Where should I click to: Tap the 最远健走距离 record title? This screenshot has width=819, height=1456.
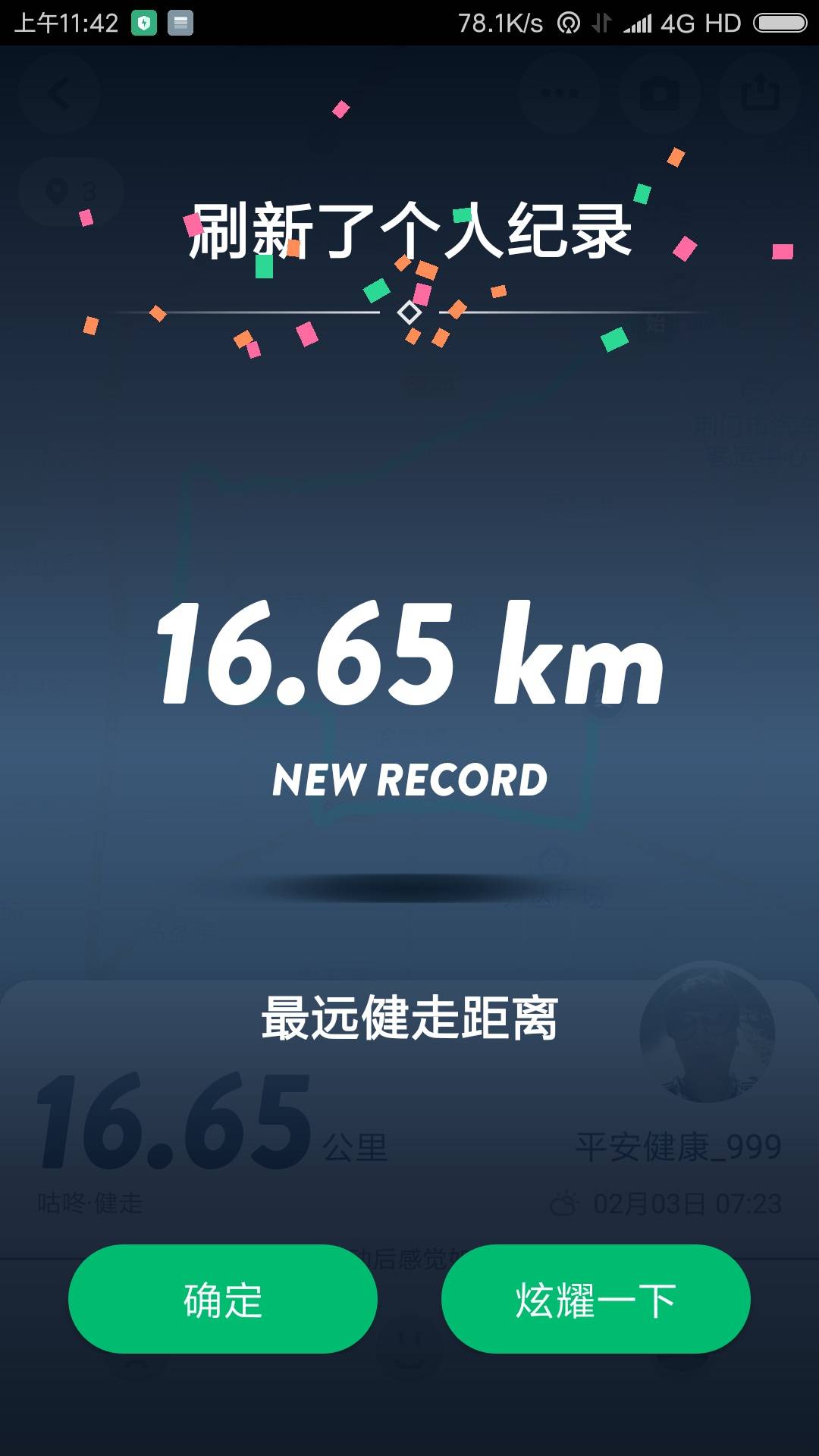click(x=409, y=1016)
